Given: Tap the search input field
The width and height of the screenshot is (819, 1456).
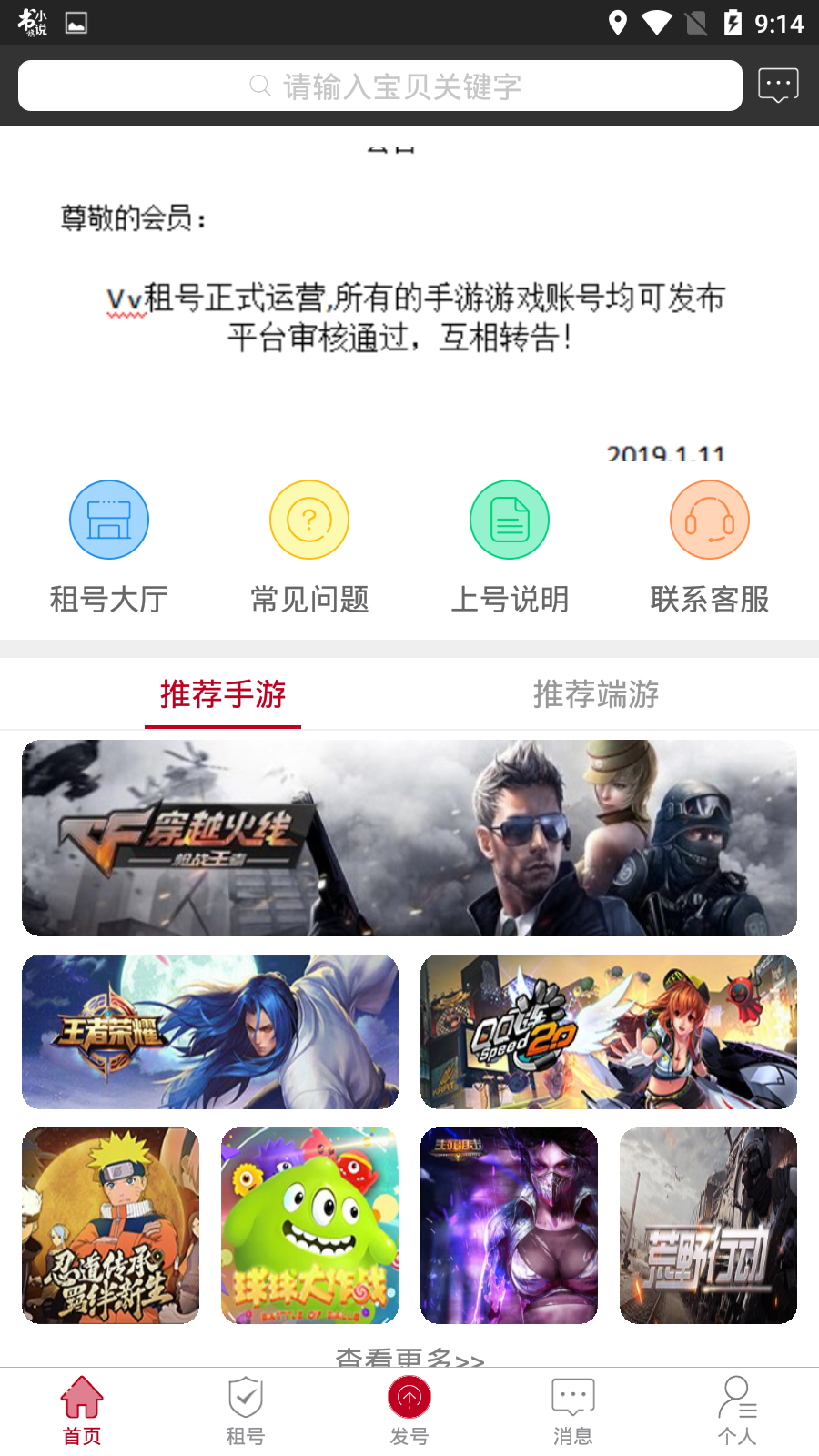Looking at the screenshot, I should click(x=379, y=85).
